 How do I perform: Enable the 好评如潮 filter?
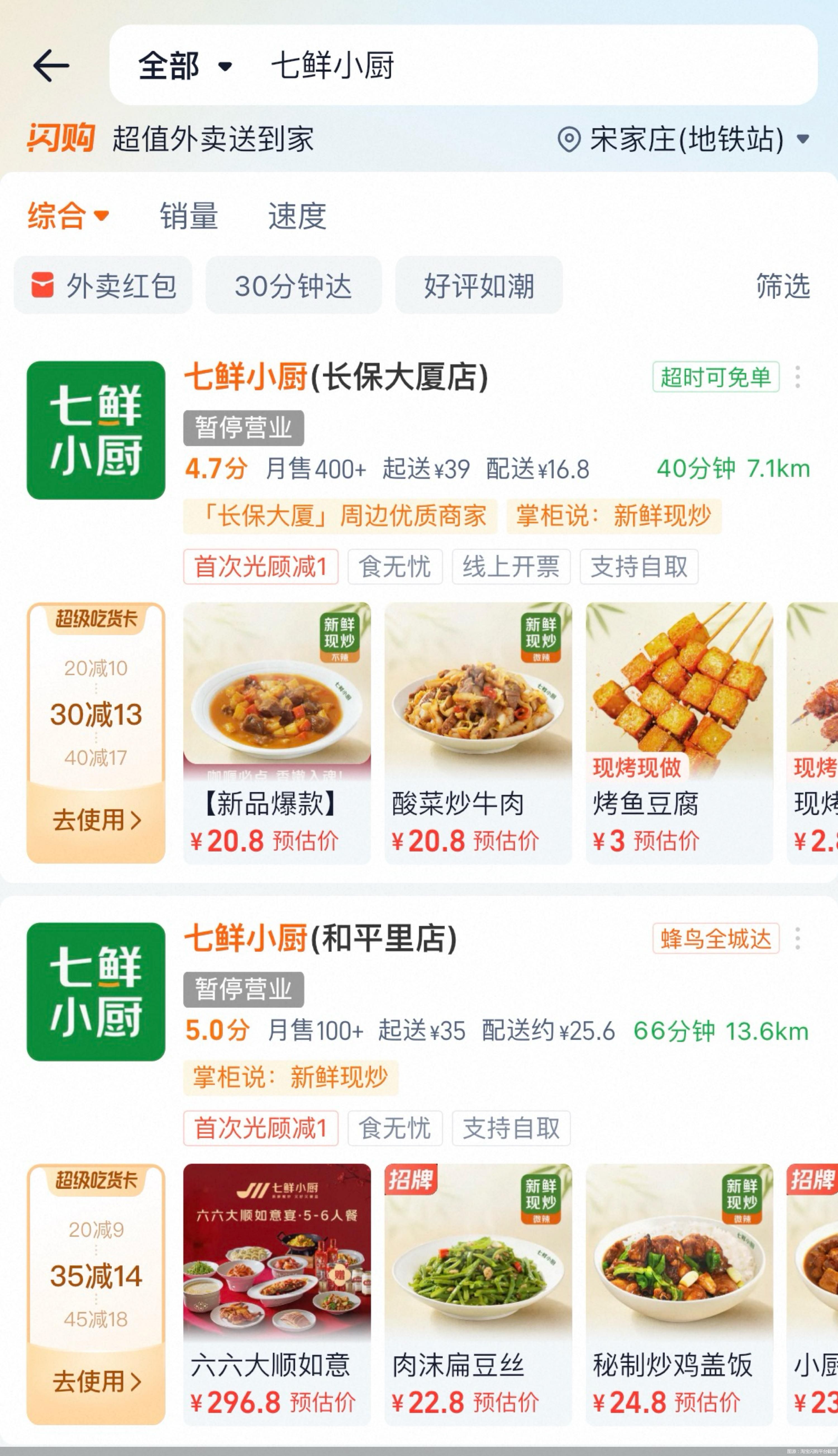coord(479,286)
